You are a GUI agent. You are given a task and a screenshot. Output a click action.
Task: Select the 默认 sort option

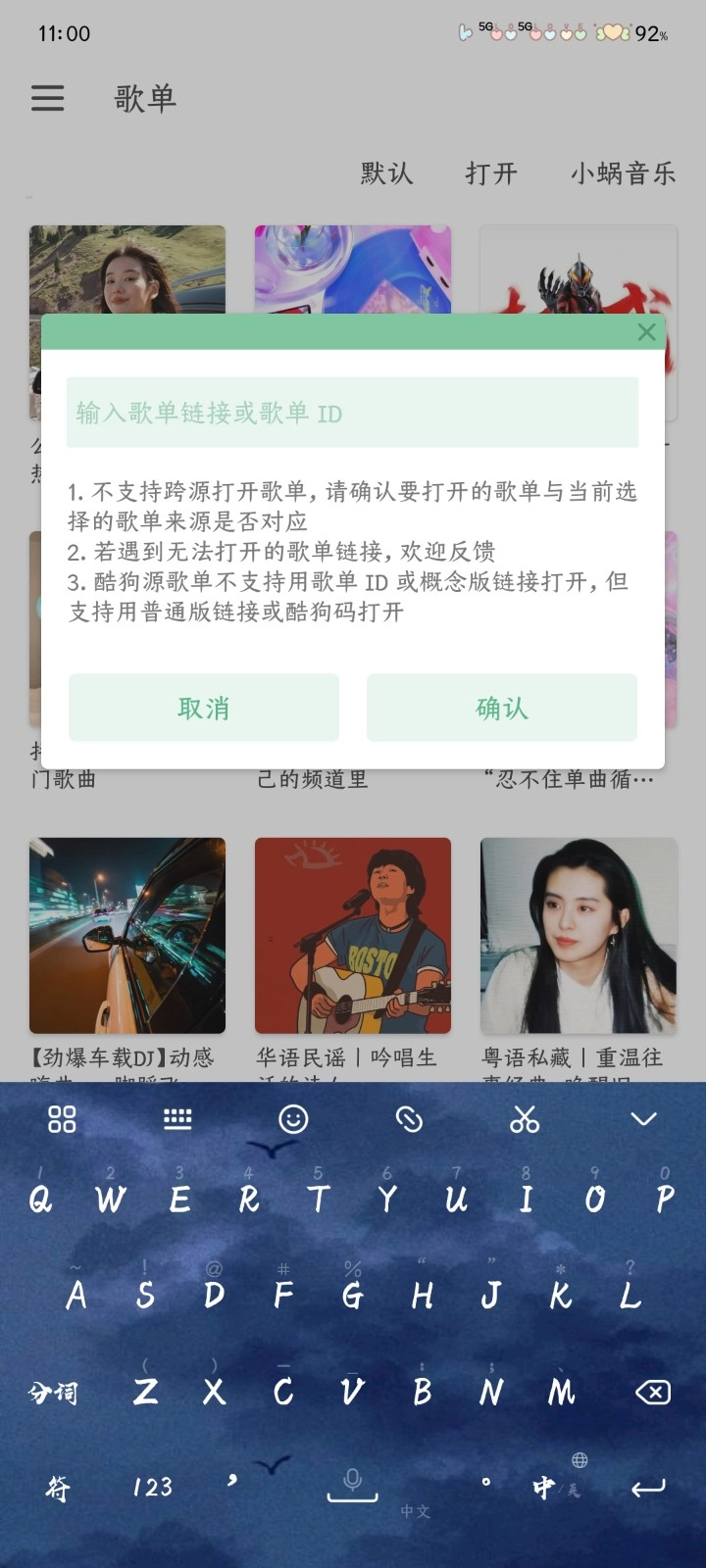386,173
